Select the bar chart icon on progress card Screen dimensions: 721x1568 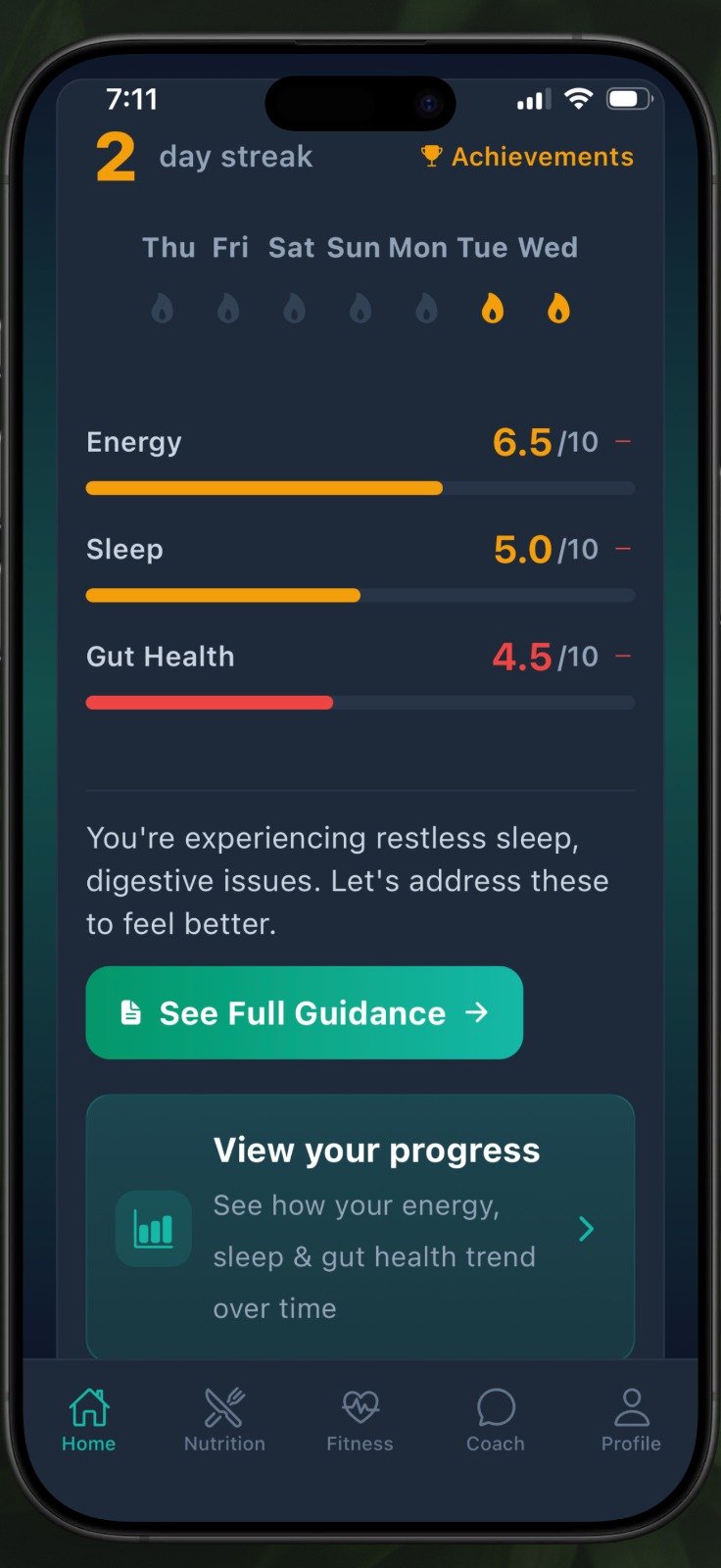(x=153, y=1229)
